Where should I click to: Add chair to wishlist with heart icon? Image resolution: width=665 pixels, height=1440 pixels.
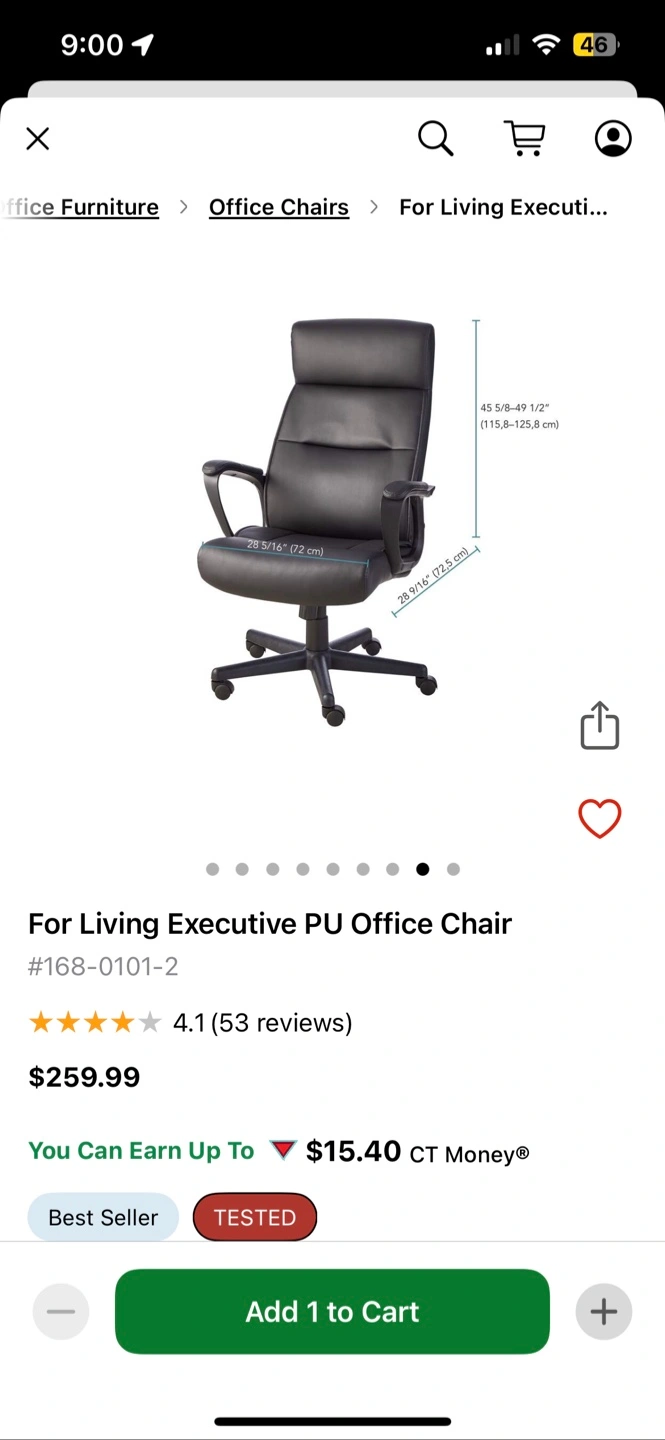tap(600, 819)
